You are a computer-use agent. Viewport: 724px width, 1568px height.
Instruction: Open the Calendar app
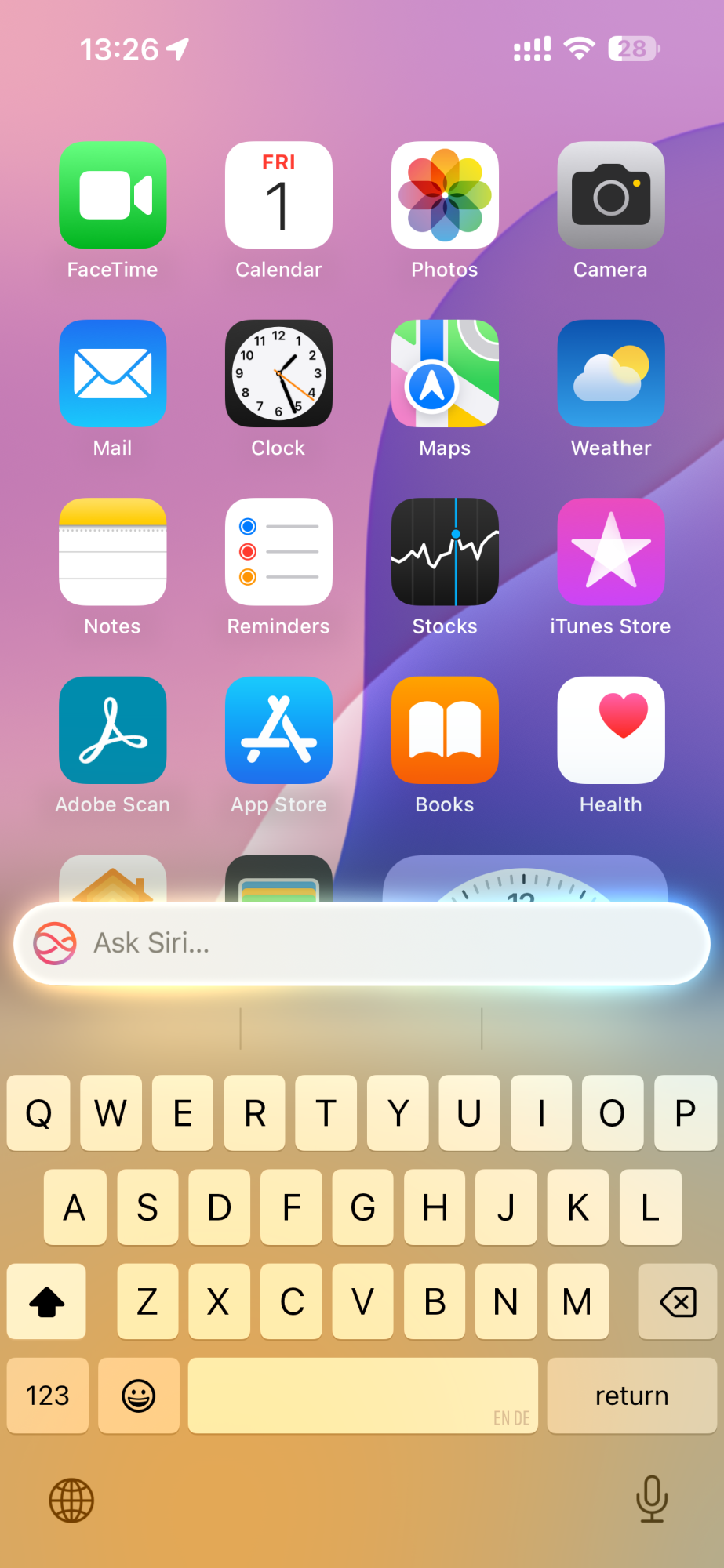[x=278, y=195]
